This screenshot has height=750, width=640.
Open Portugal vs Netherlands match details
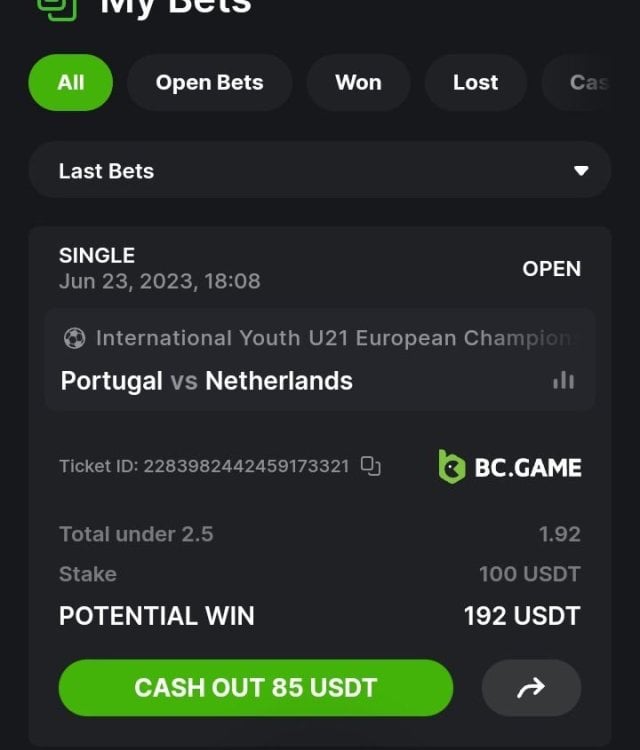[207, 381]
